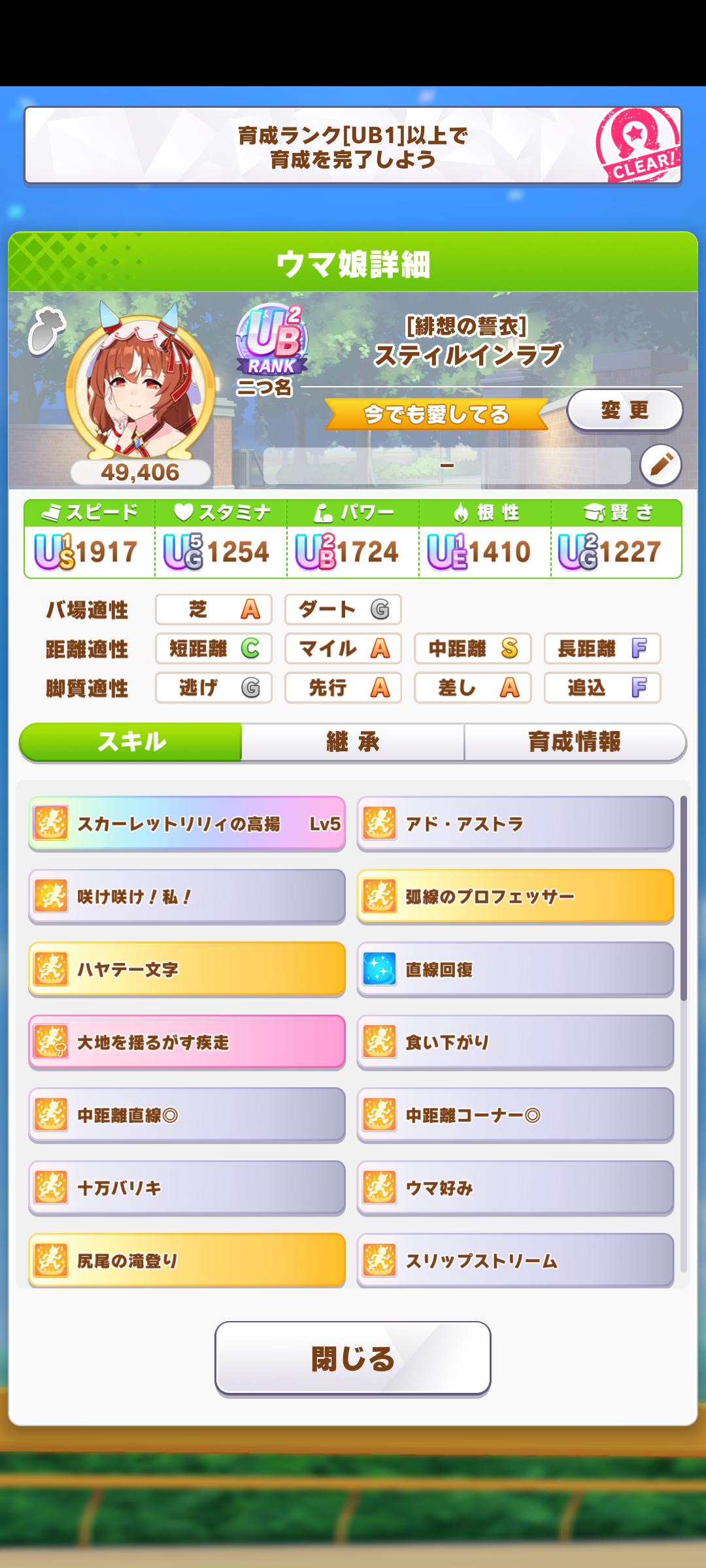Check the スリップストリーム skill info
706x1568 pixels.
[515, 1260]
